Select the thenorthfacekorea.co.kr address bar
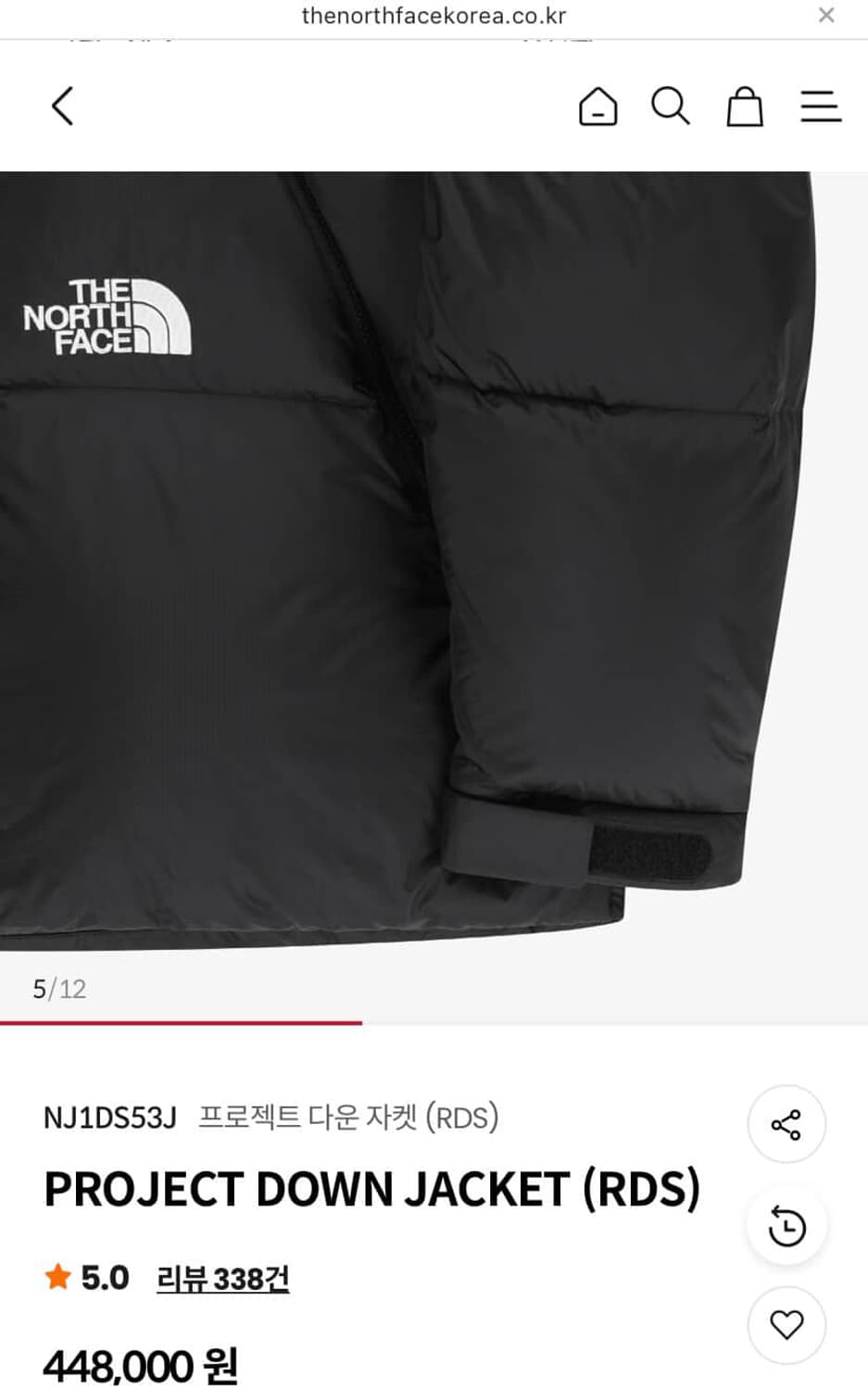The image size is (868, 1390). click(434, 15)
